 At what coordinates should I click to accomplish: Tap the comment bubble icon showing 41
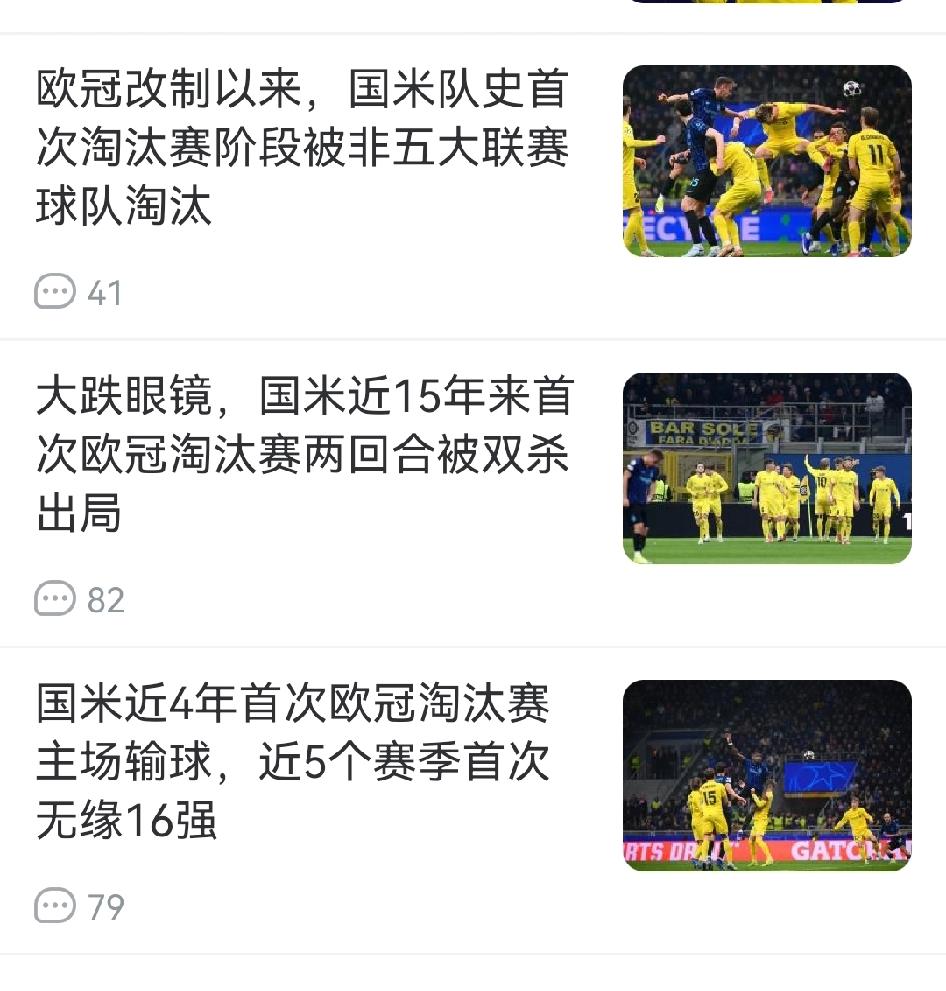pos(55,293)
